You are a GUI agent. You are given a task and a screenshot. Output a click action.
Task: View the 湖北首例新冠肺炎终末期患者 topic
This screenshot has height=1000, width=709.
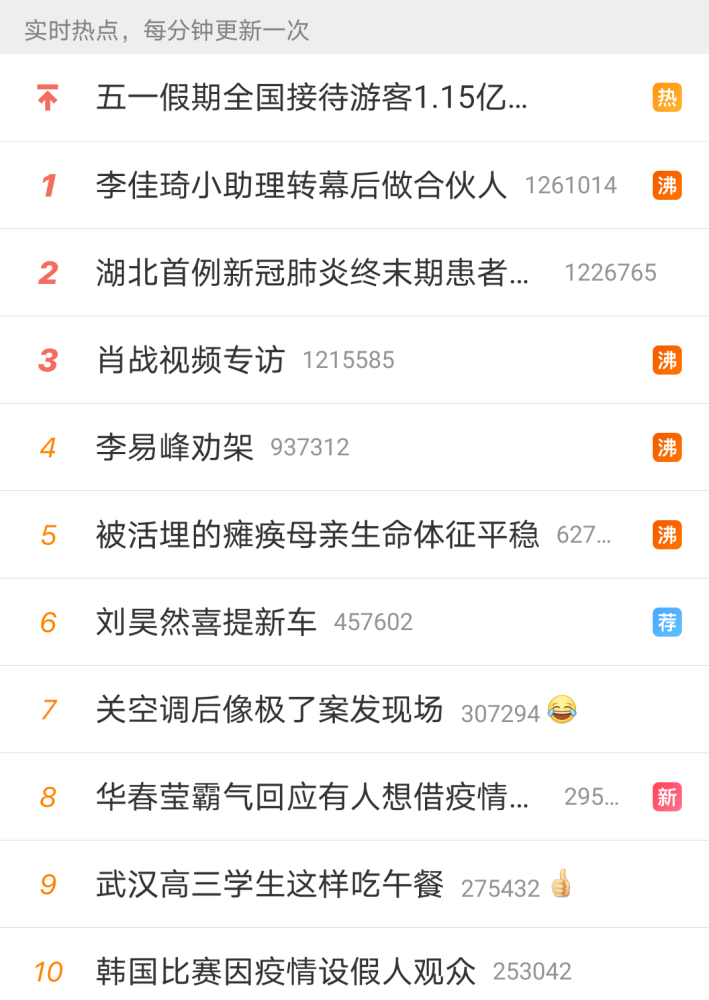313,272
